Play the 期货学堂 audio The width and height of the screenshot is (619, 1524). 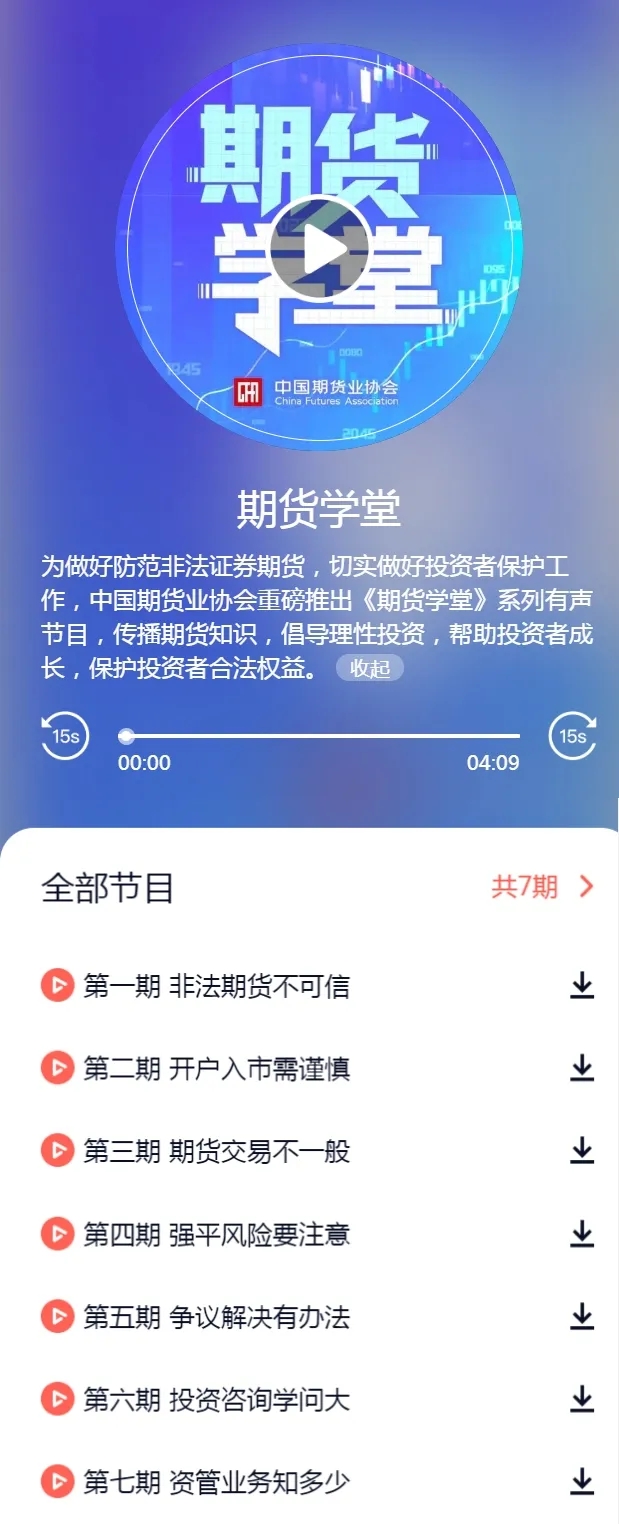coord(319,249)
